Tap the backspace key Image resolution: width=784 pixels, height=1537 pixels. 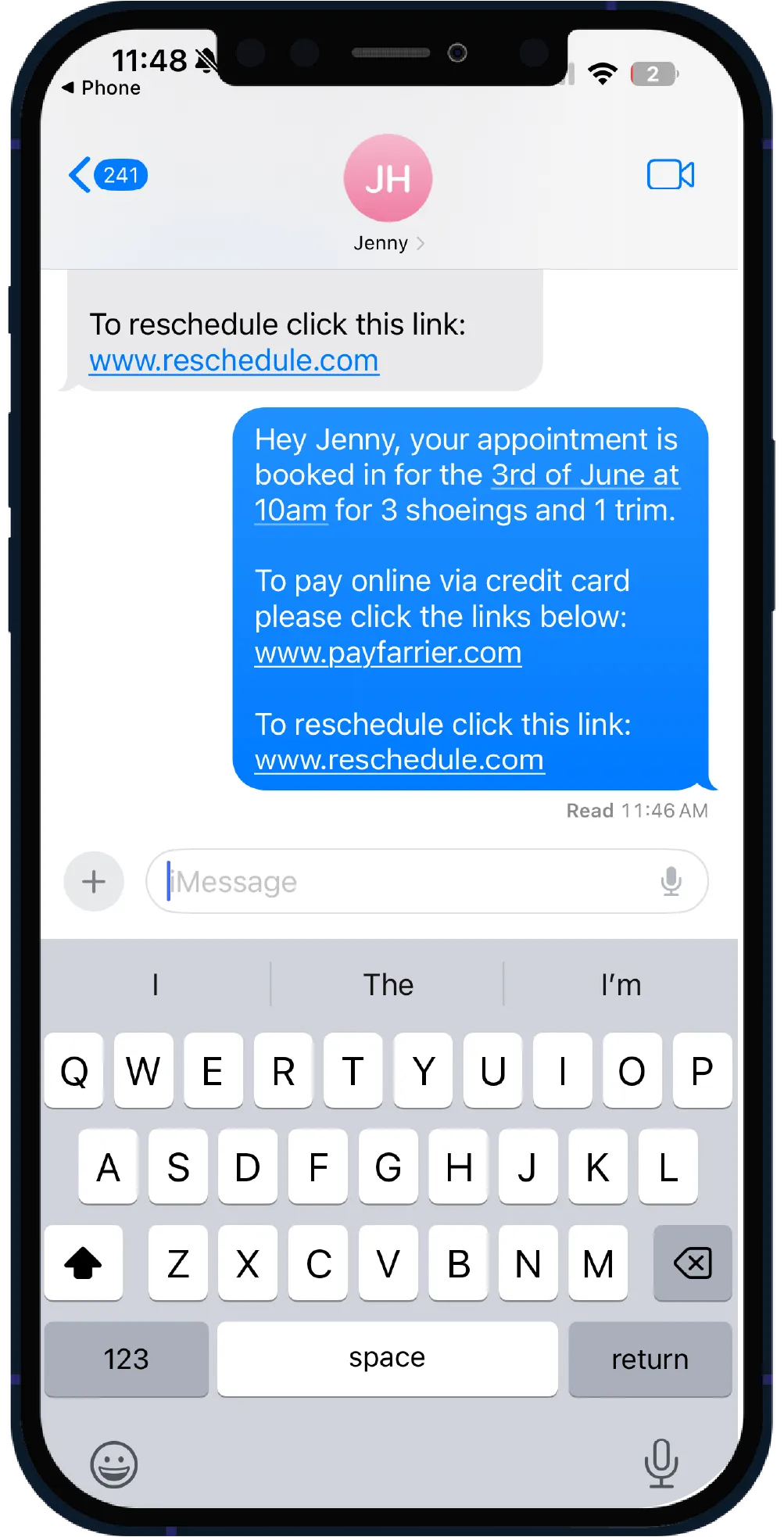(692, 1263)
